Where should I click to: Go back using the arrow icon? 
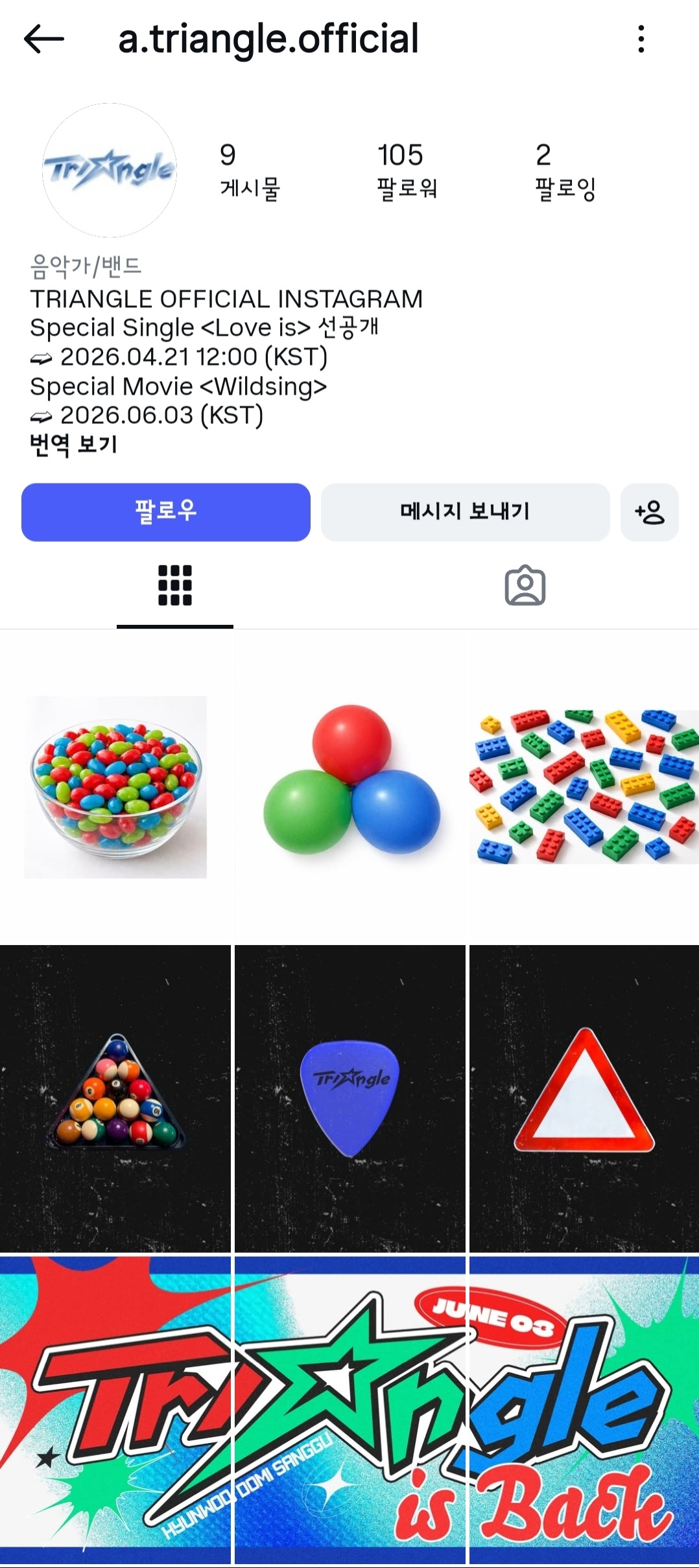pos(44,40)
